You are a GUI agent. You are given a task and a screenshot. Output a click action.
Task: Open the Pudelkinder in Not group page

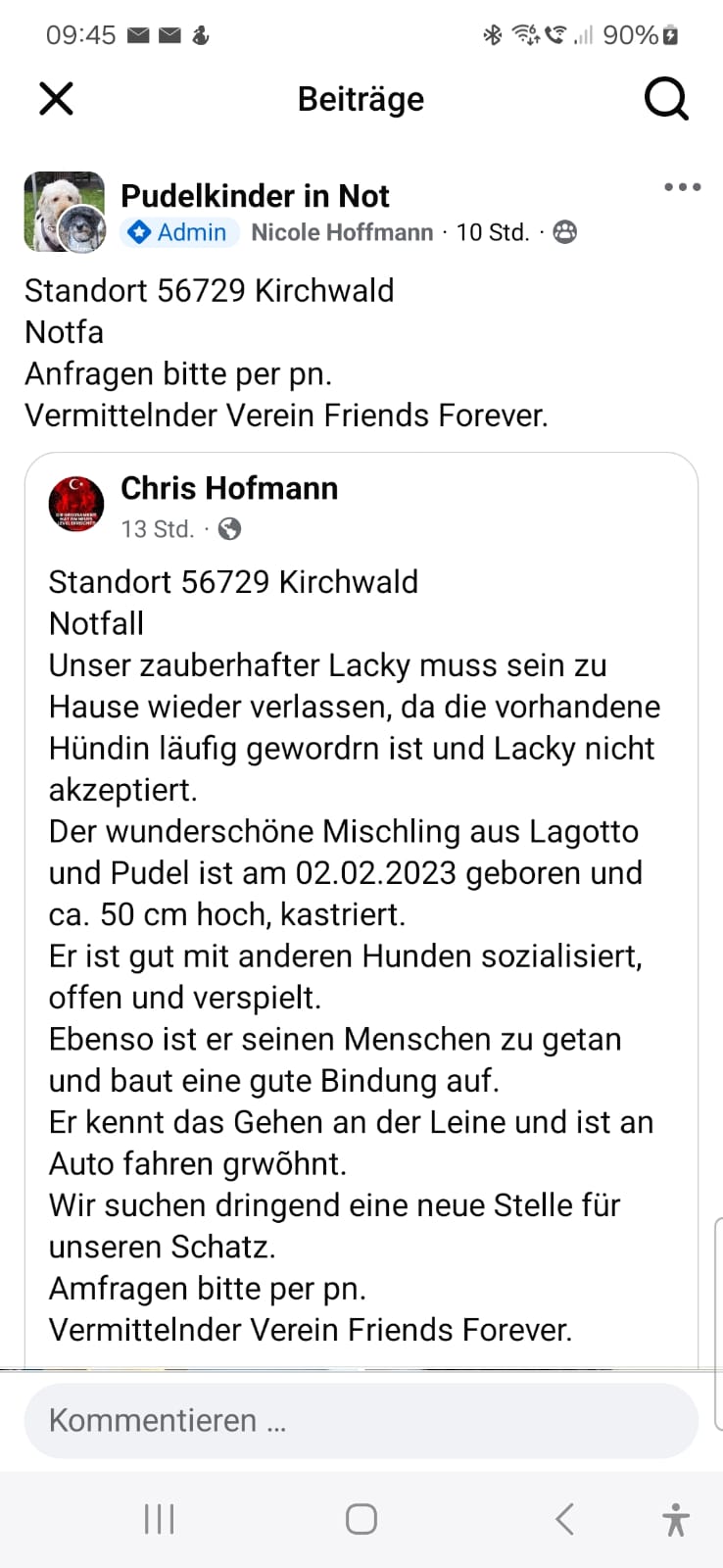pos(255,196)
